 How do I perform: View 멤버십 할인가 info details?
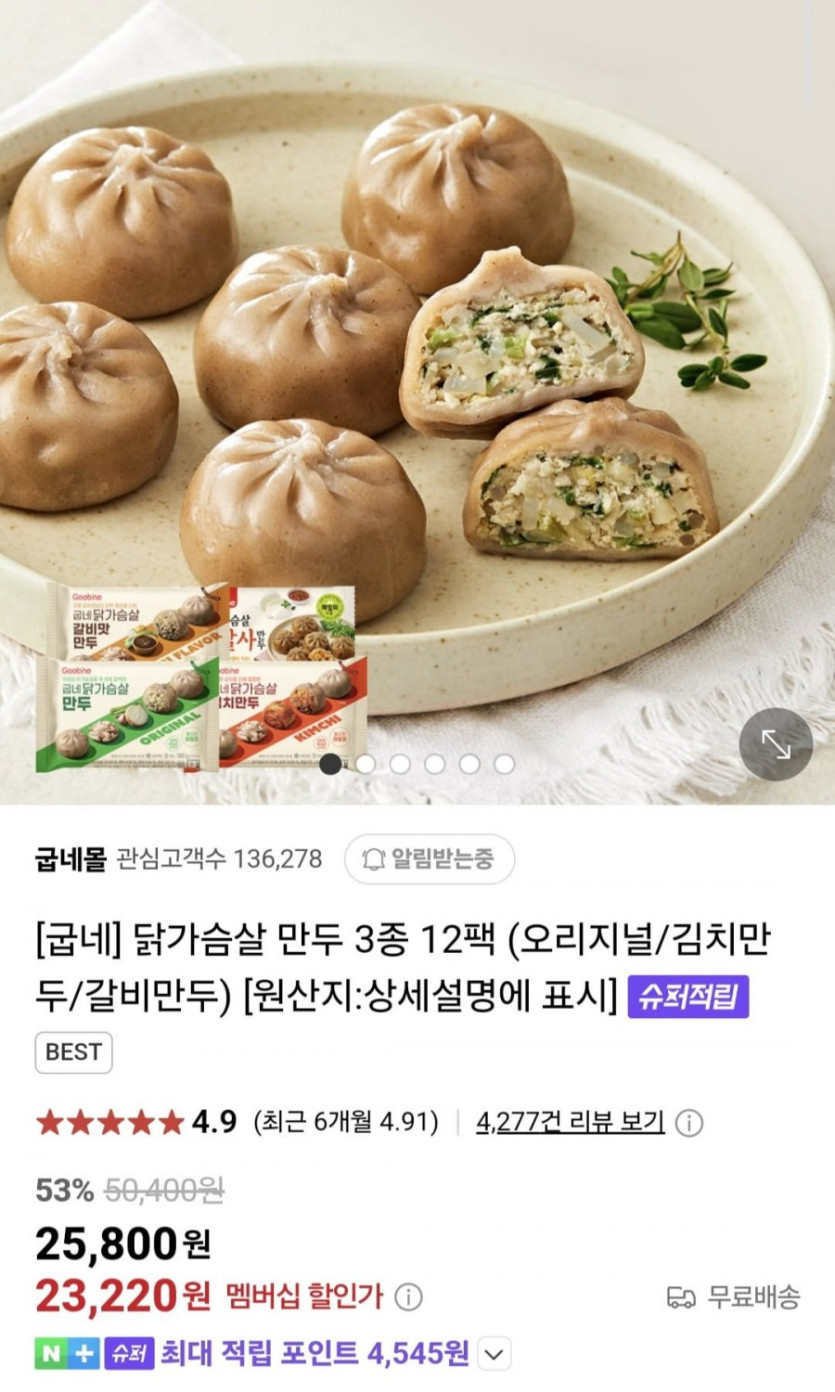point(408,1298)
